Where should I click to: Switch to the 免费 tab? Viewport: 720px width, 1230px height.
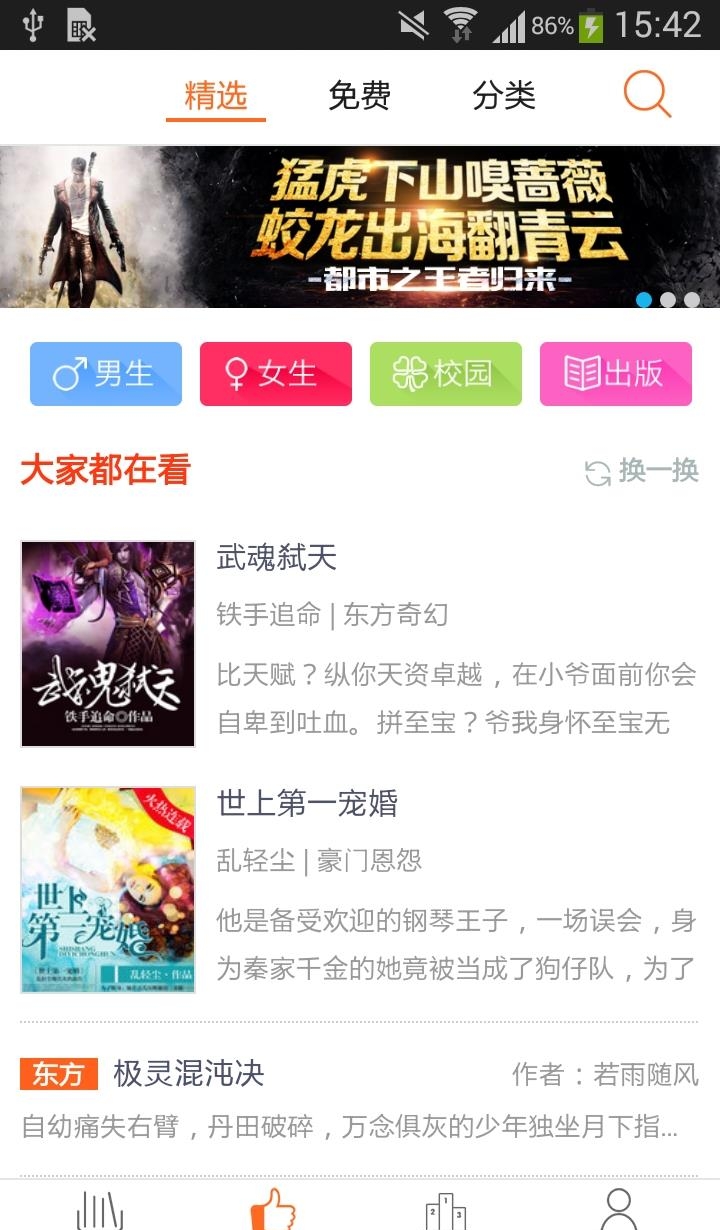359,96
